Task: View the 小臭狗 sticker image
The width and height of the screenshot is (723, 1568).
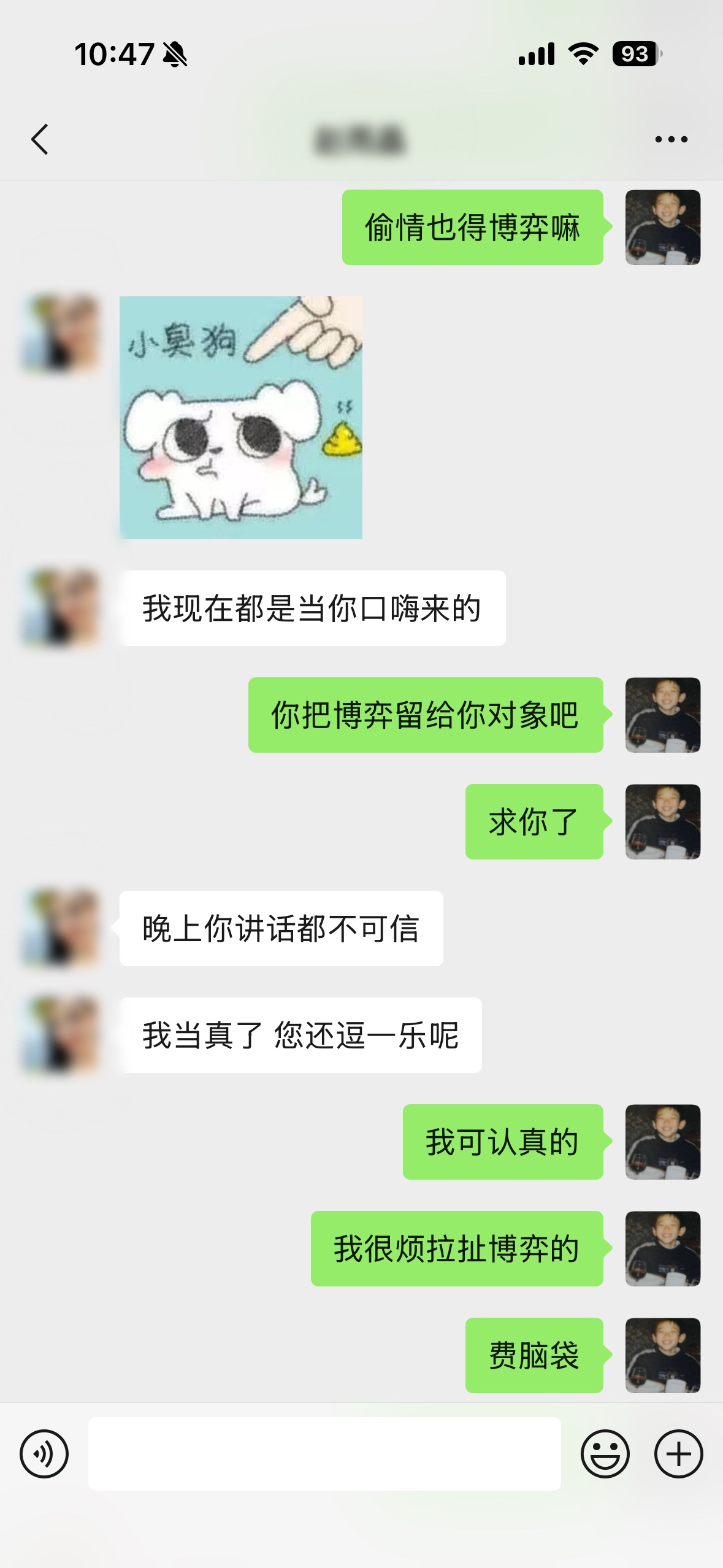Action: pyautogui.click(x=240, y=417)
